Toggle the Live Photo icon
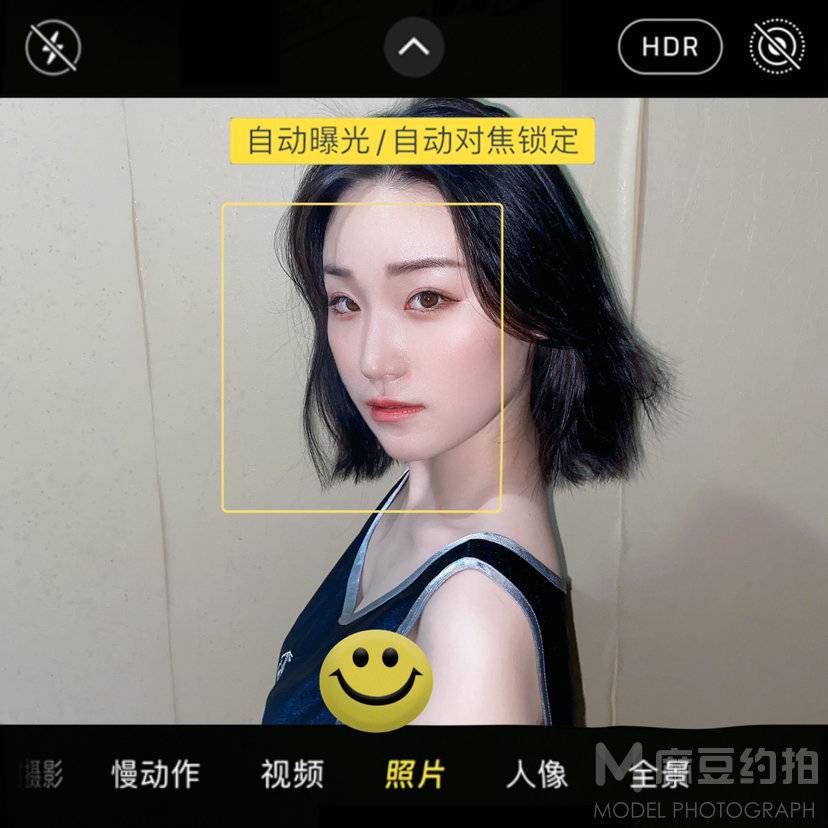The height and width of the screenshot is (828, 828). pyautogui.click(x=777, y=47)
